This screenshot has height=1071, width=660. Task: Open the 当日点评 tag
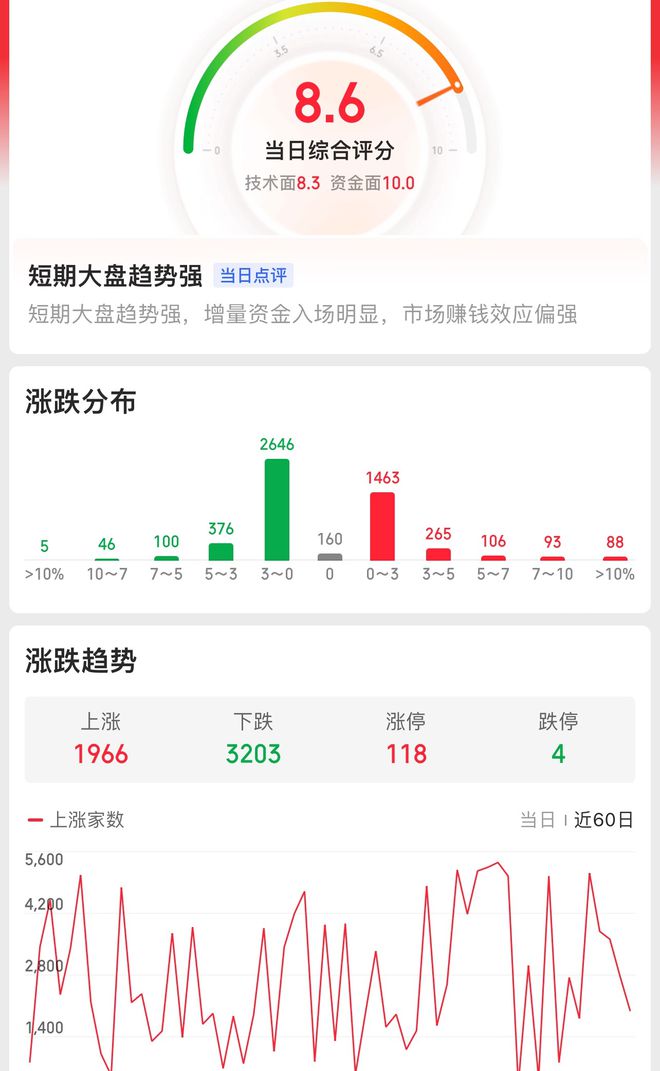pos(253,276)
